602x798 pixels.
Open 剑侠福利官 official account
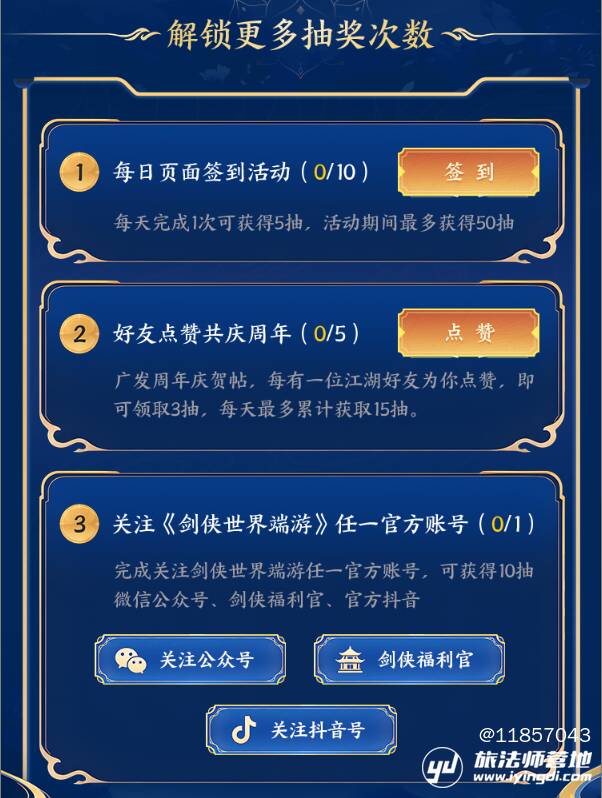click(409, 660)
